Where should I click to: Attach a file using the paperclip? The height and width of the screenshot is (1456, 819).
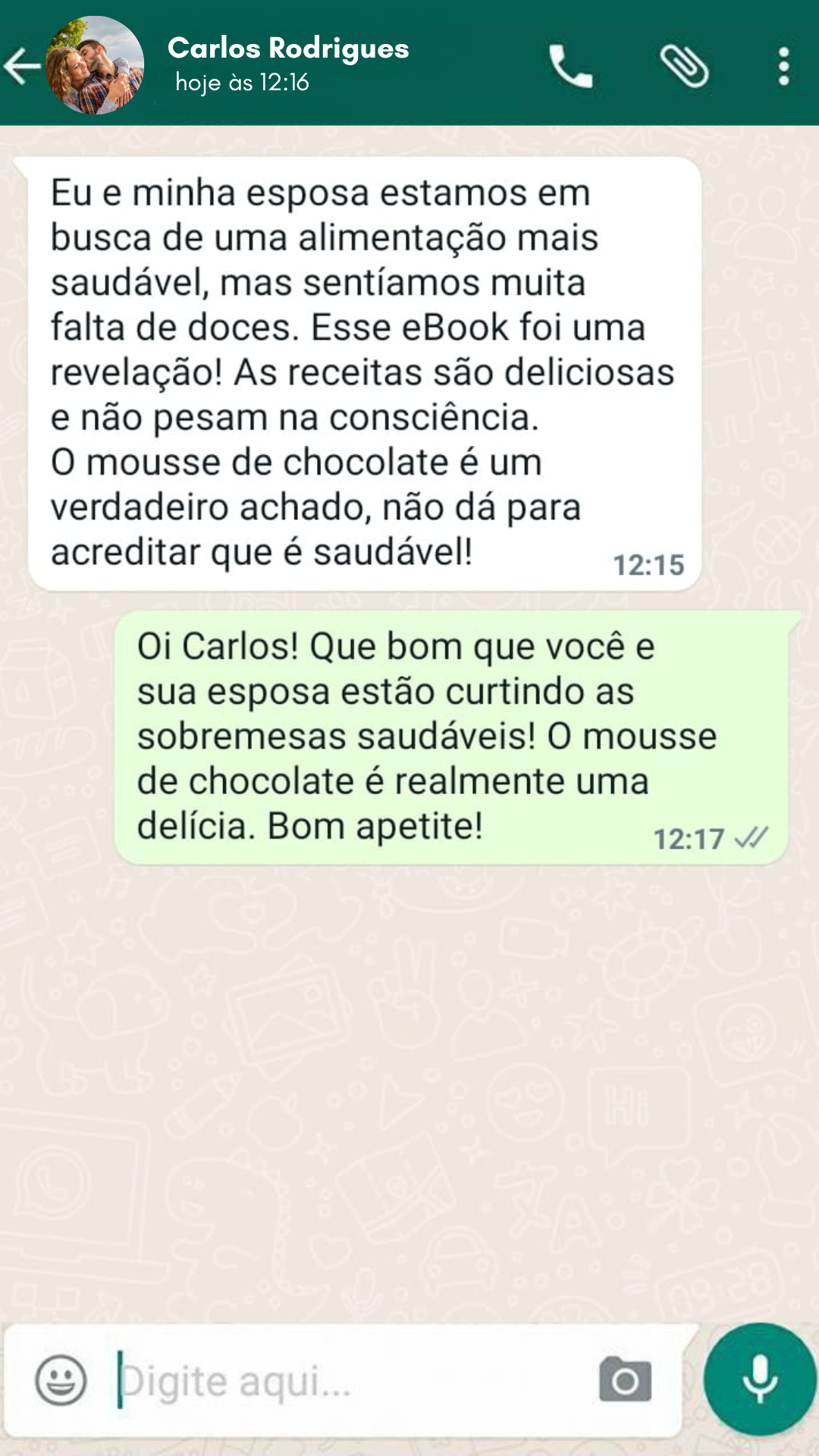coord(684,66)
